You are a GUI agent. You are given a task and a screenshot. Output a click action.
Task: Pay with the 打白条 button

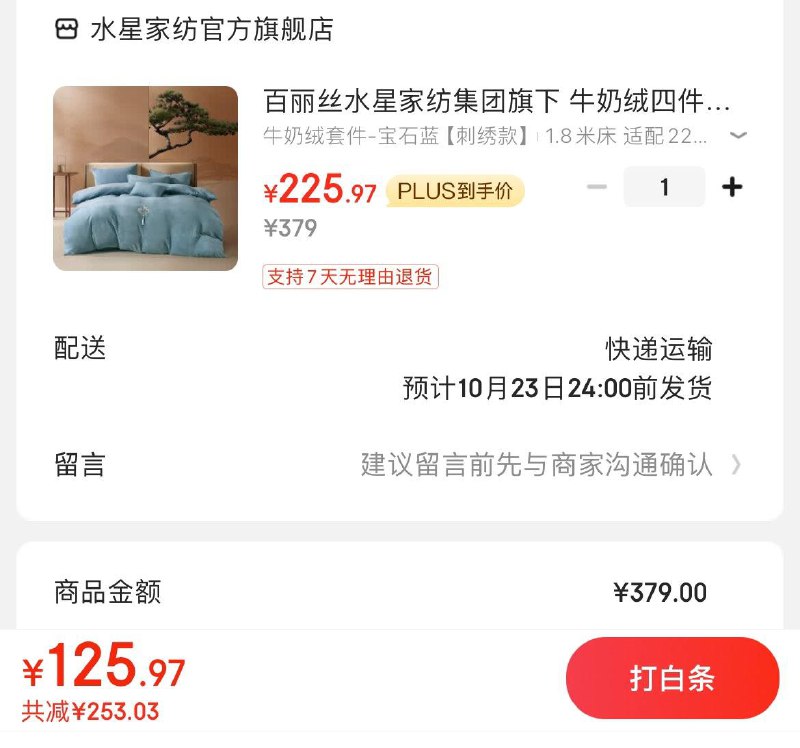click(672, 678)
